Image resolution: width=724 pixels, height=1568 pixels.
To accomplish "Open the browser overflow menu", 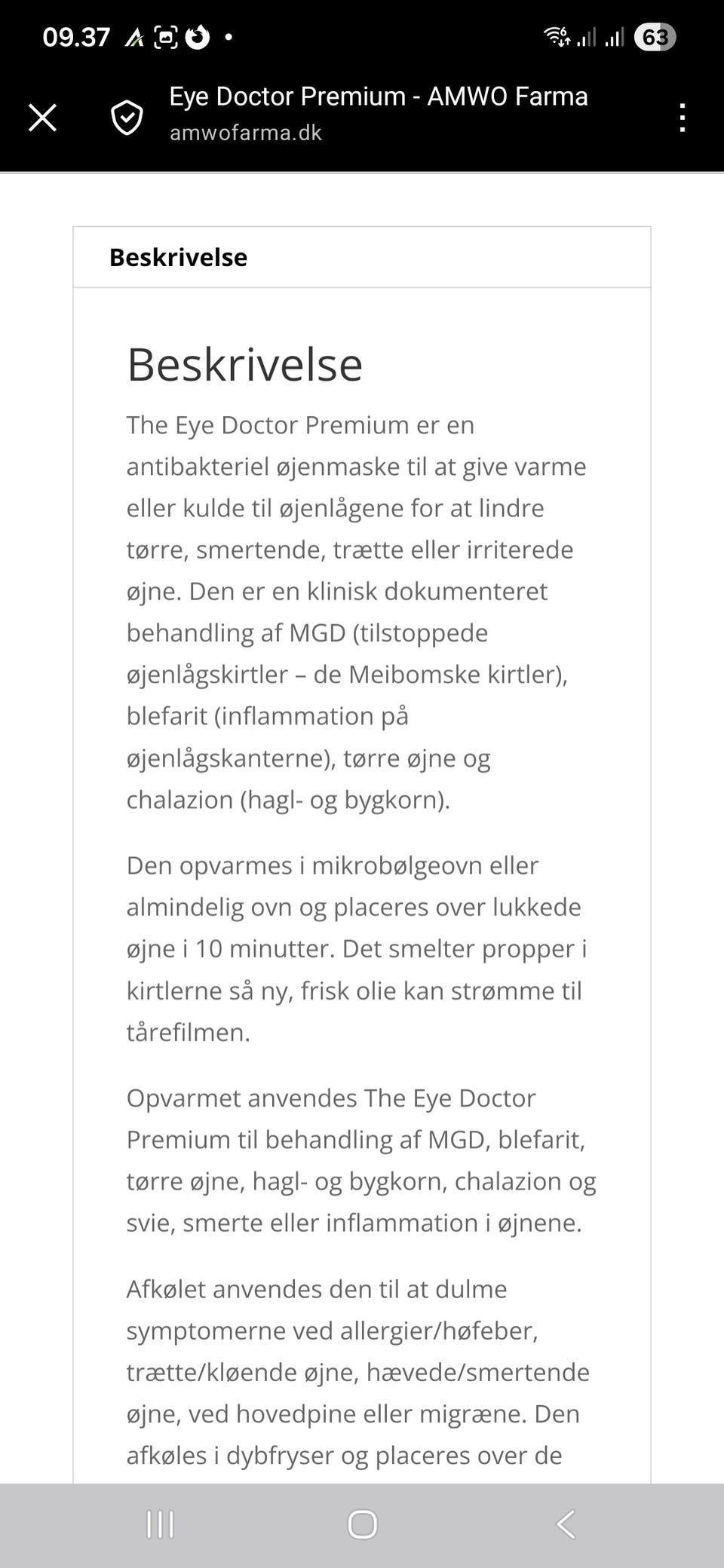I will click(x=683, y=117).
